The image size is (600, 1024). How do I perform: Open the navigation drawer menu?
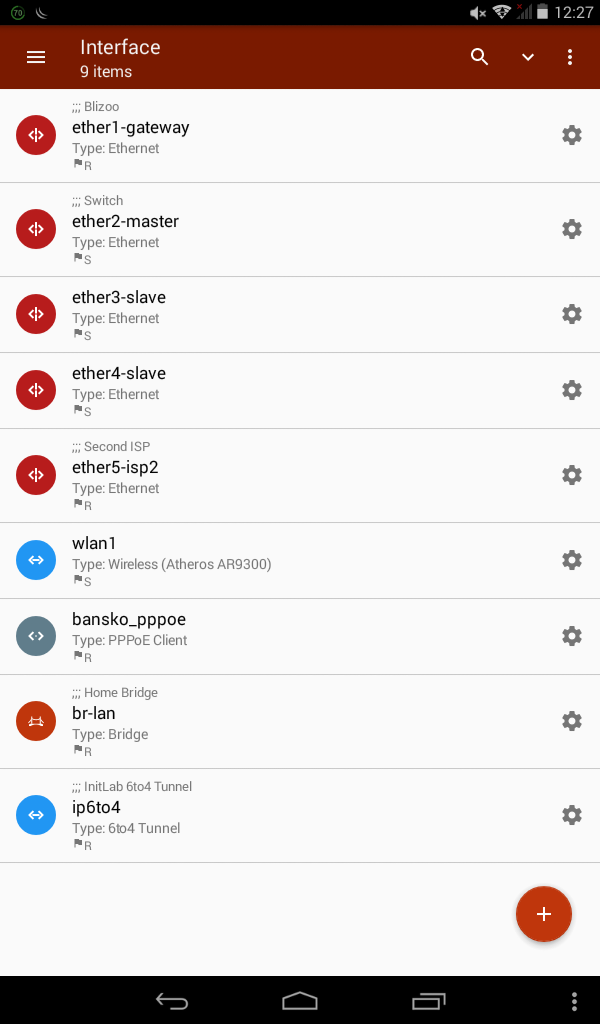point(36,57)
